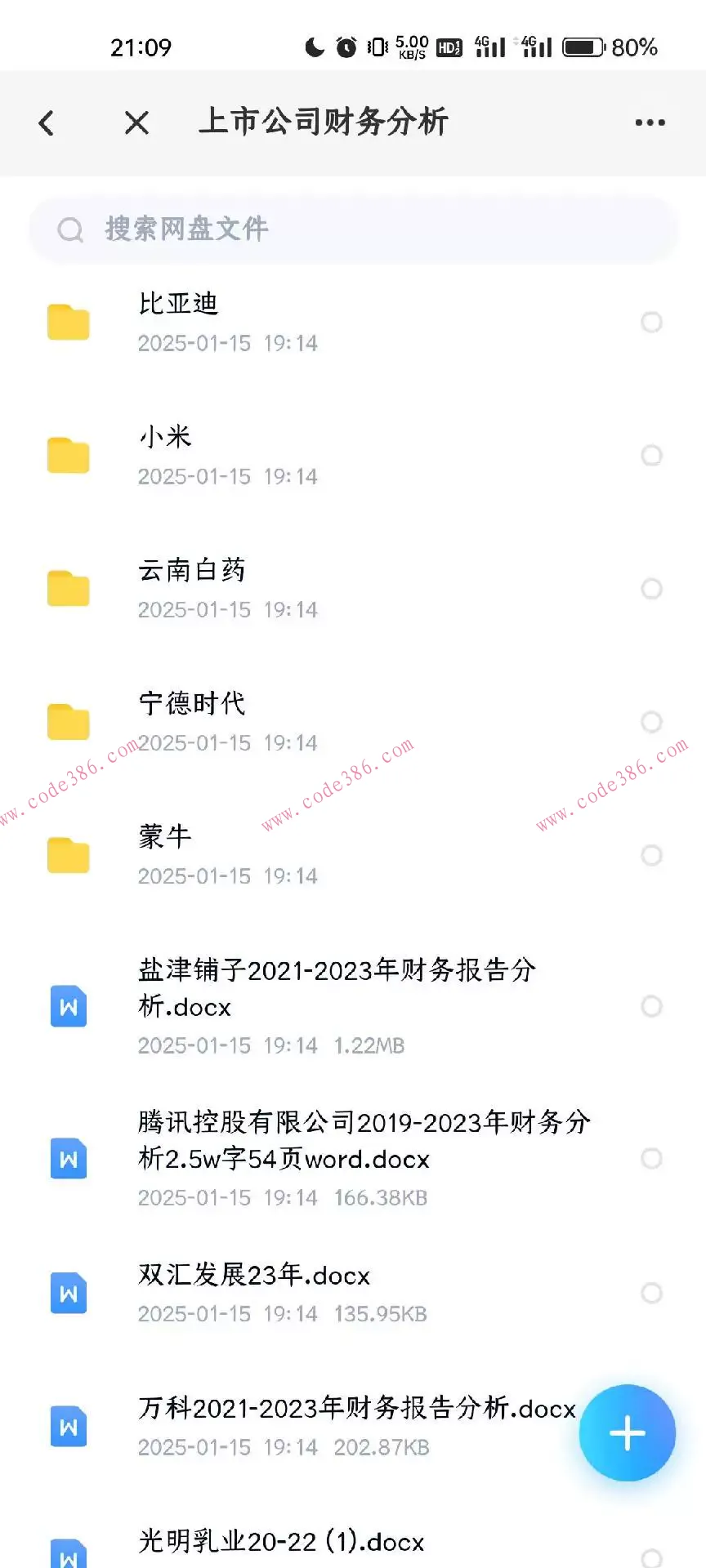Tap the blue plus floating button
706x1568 pixels.
(627, 1433)
